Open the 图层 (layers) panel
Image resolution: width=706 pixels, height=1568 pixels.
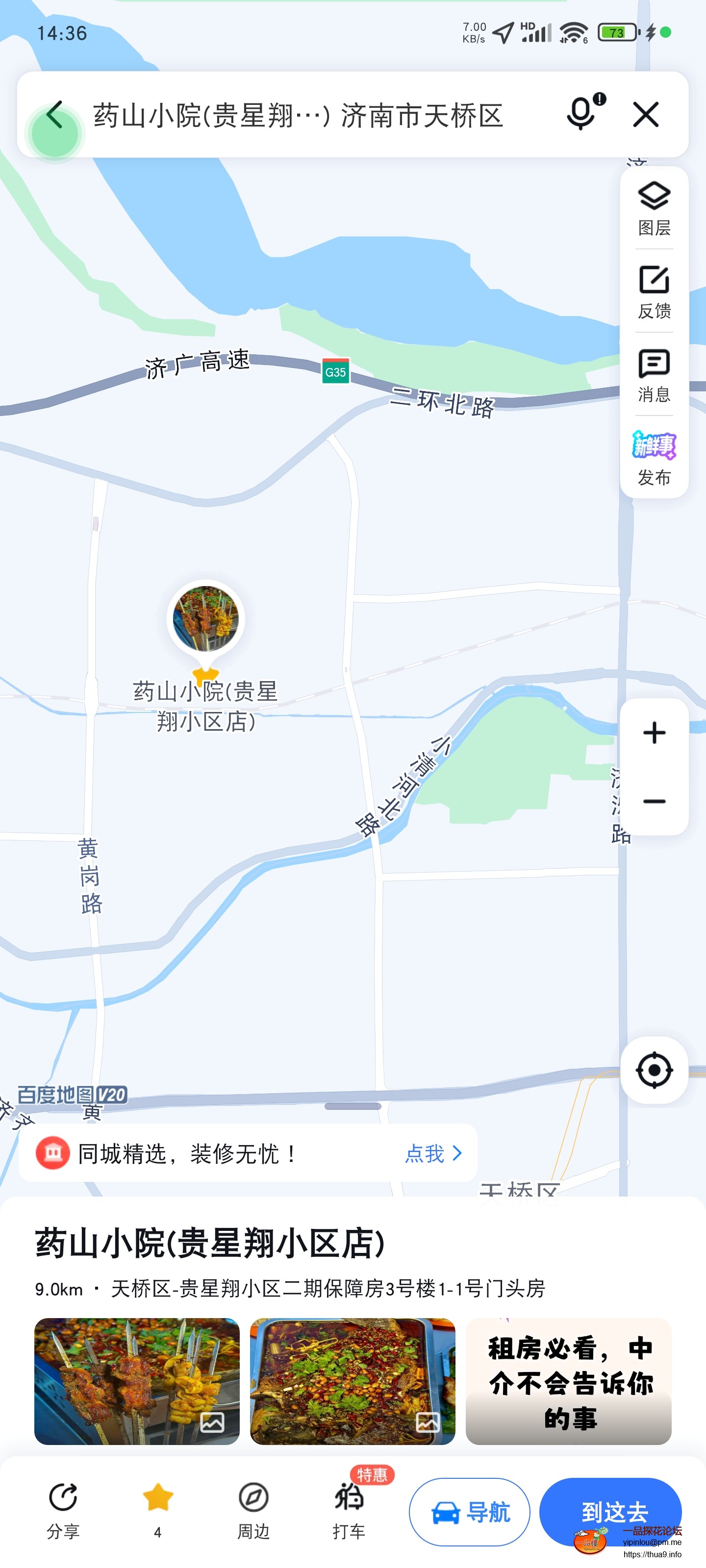coord(653,206)
